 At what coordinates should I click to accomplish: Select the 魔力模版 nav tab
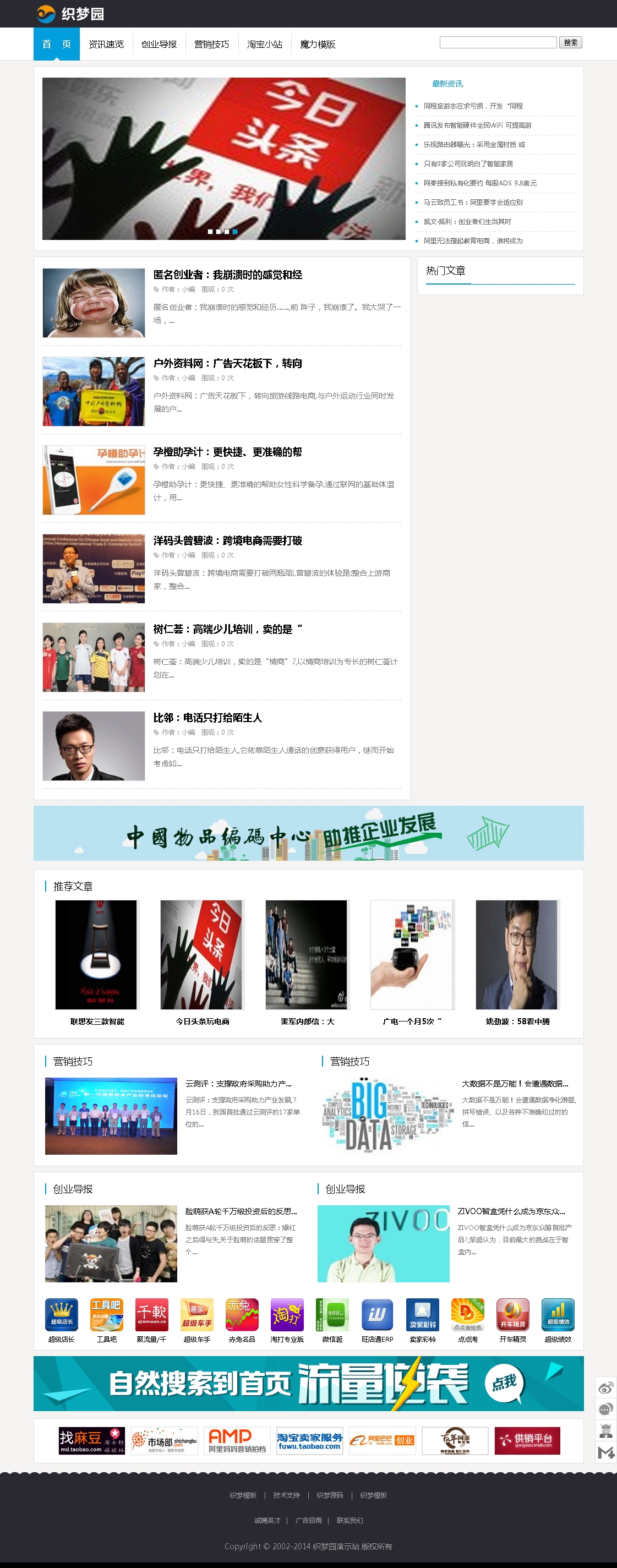pos(317,45)
